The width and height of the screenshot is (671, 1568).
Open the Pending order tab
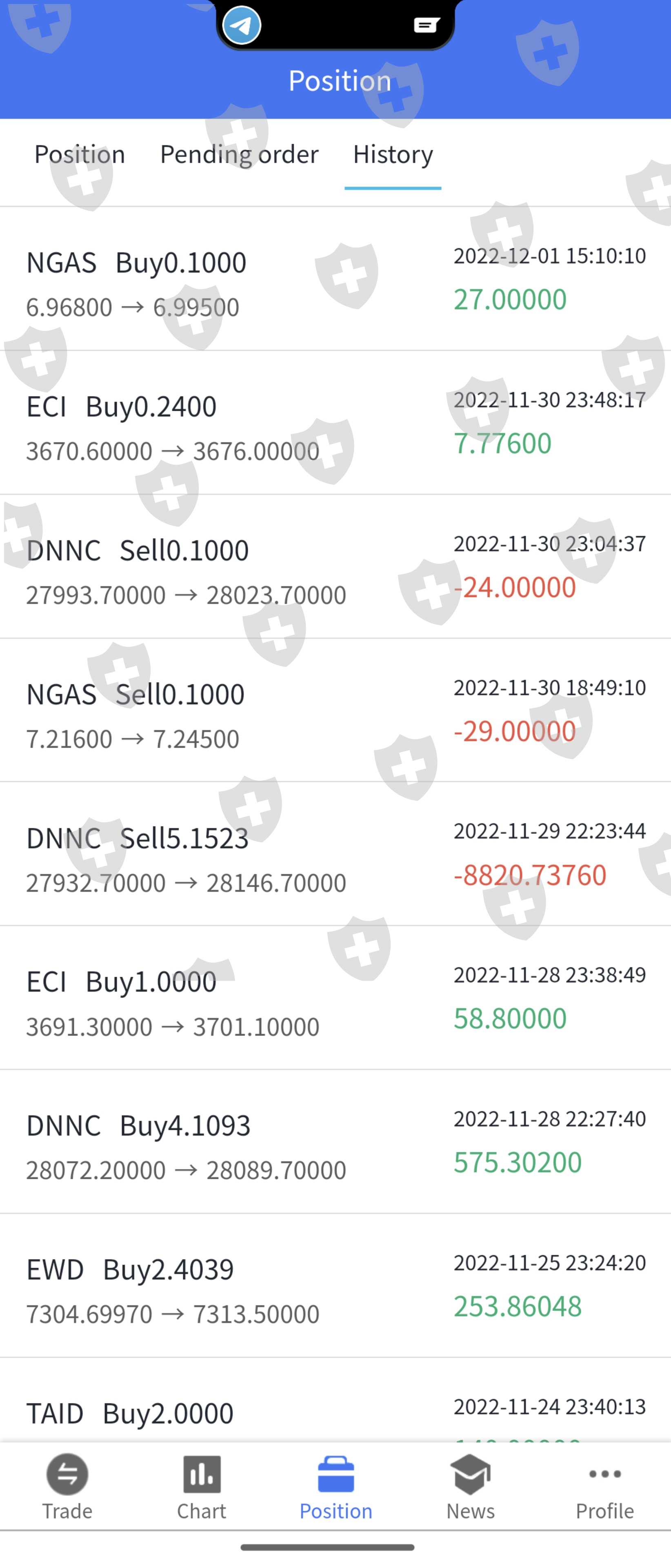[x=239, y=155]
